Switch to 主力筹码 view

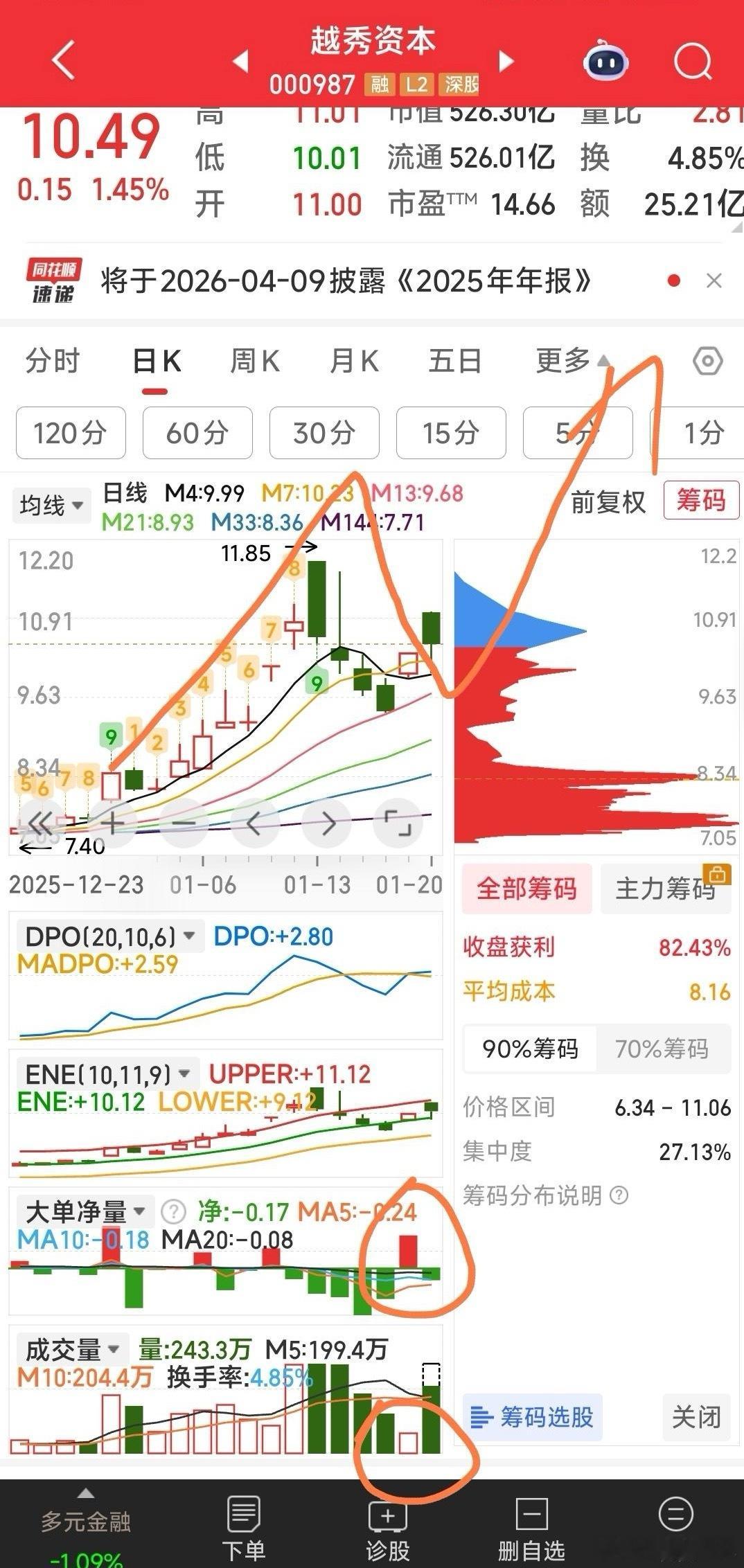coord(665,889)
